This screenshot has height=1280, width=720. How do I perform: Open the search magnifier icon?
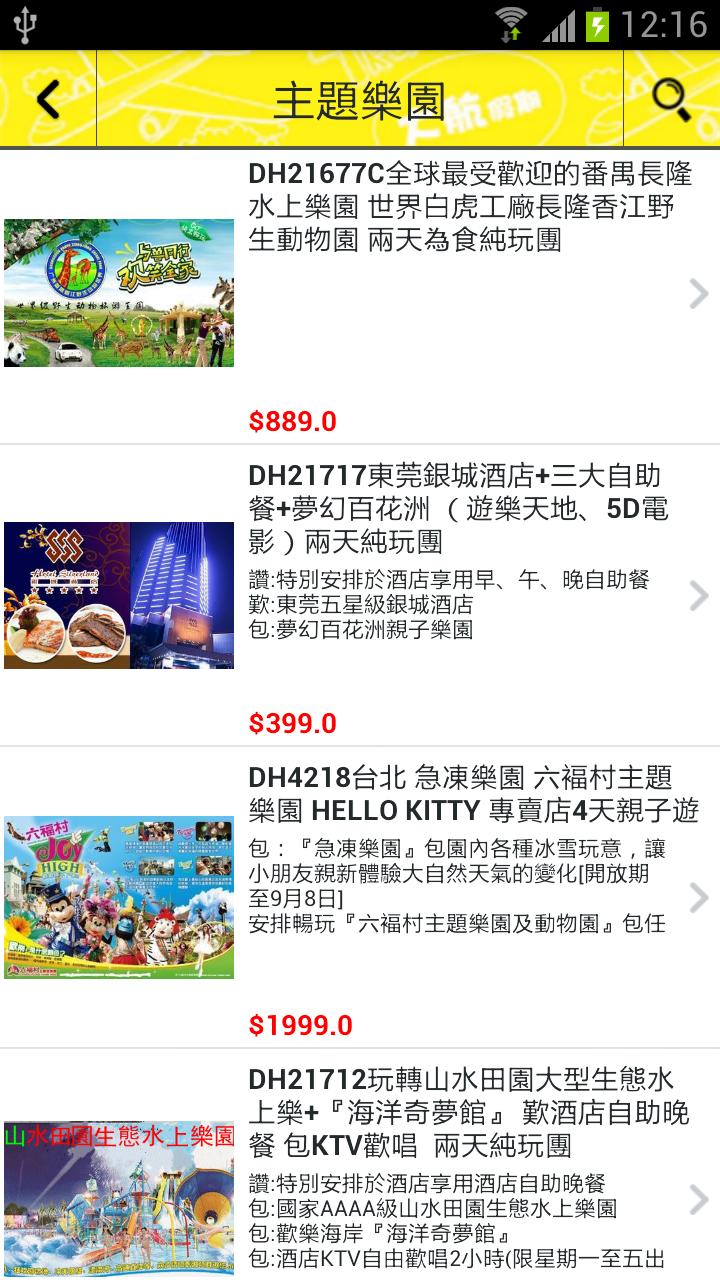671,99
